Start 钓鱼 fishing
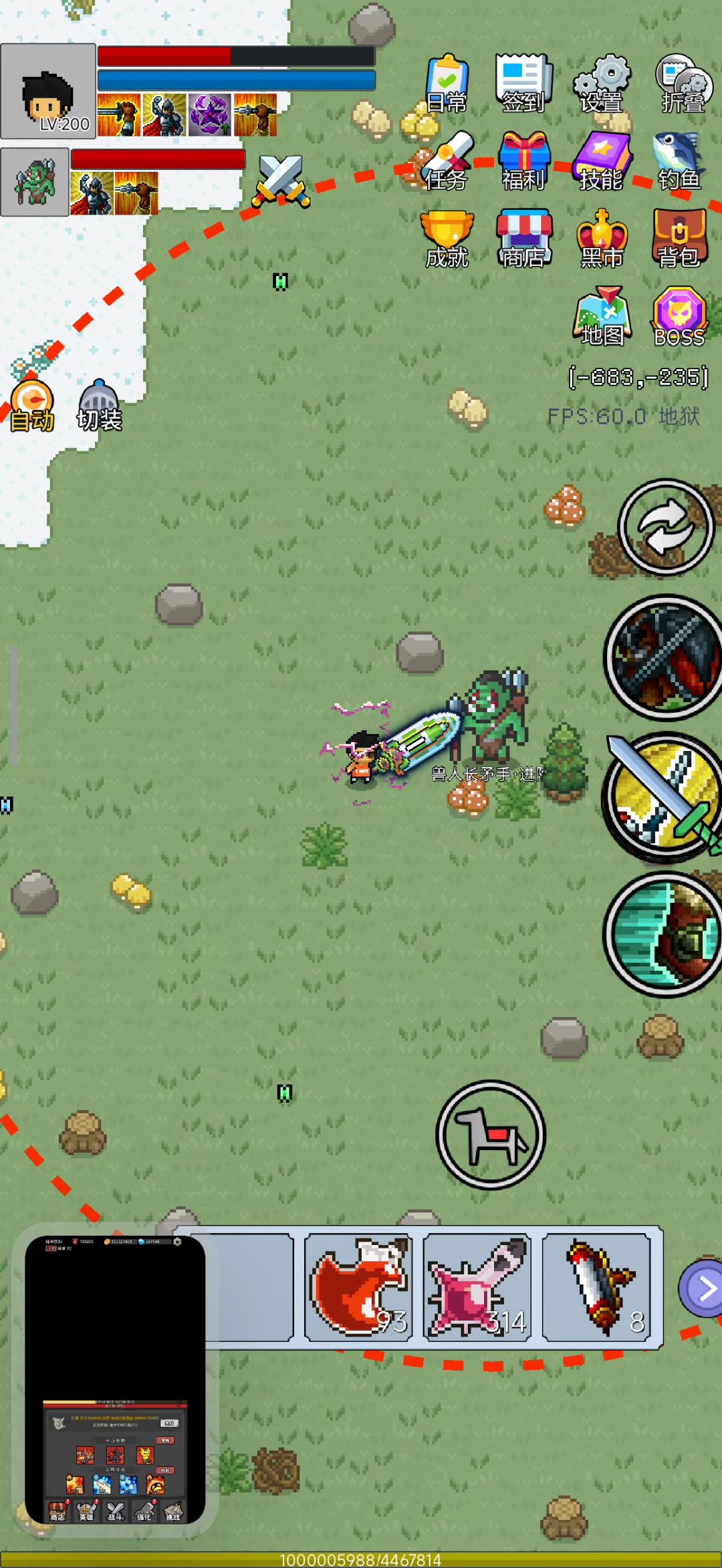 point(679,161)
